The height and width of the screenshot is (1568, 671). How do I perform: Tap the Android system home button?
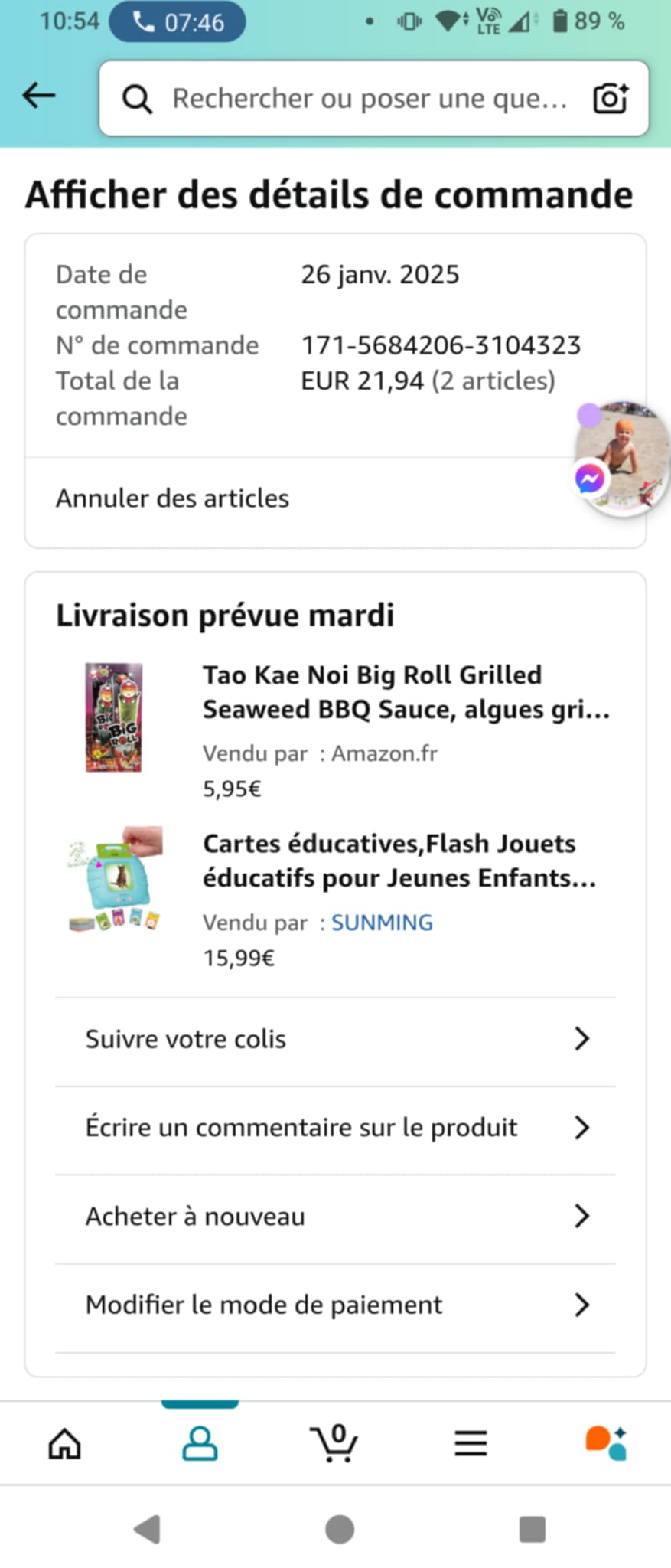click(x=339, y=1530)
